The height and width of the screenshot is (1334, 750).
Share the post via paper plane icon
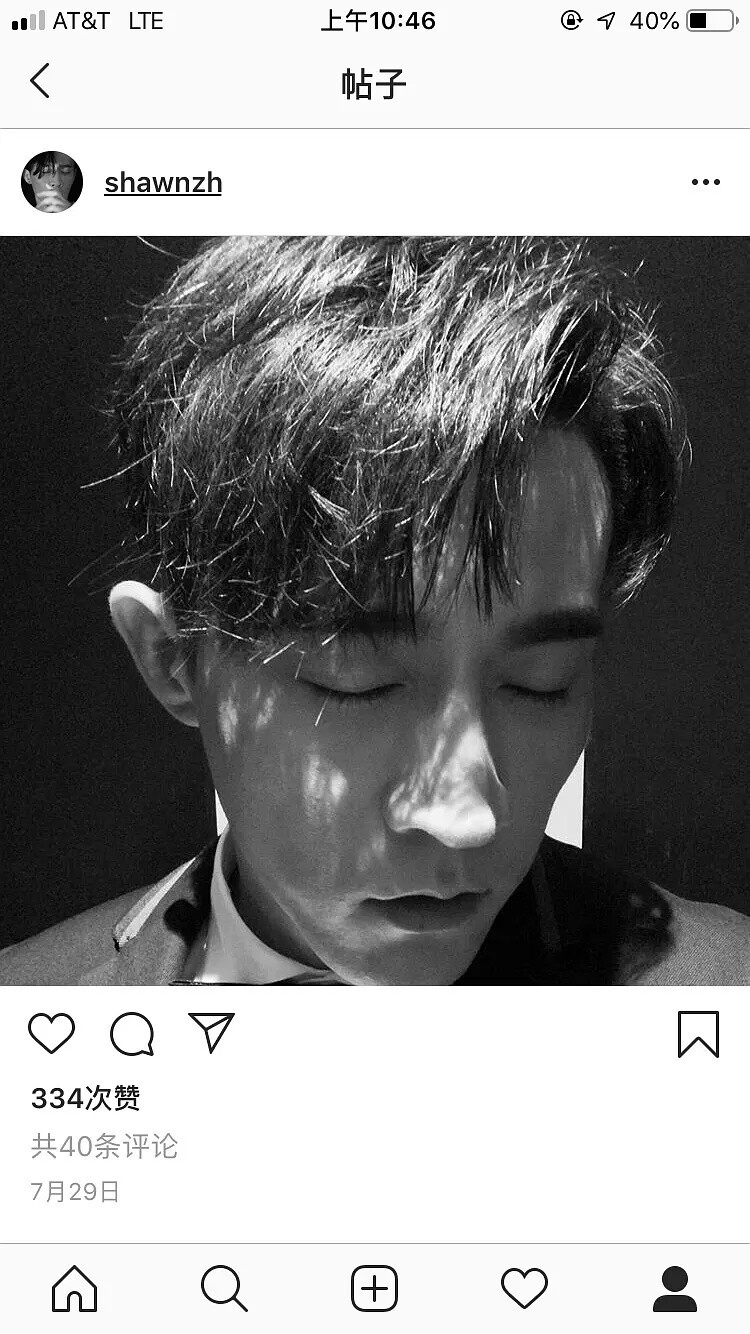coord(211,1033)
